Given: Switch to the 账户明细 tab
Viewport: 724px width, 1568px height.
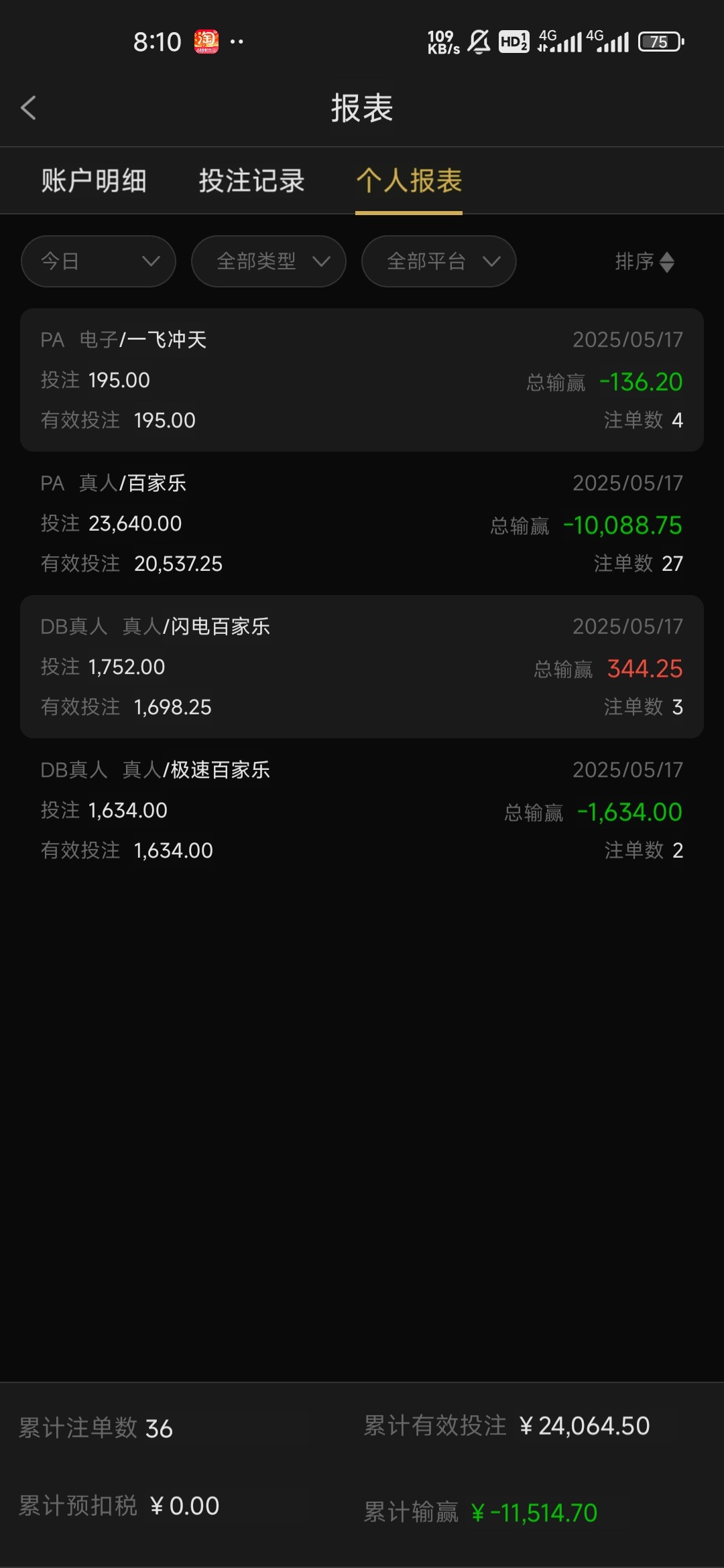Looking at the screenshot, I should (x=94, y=181).
